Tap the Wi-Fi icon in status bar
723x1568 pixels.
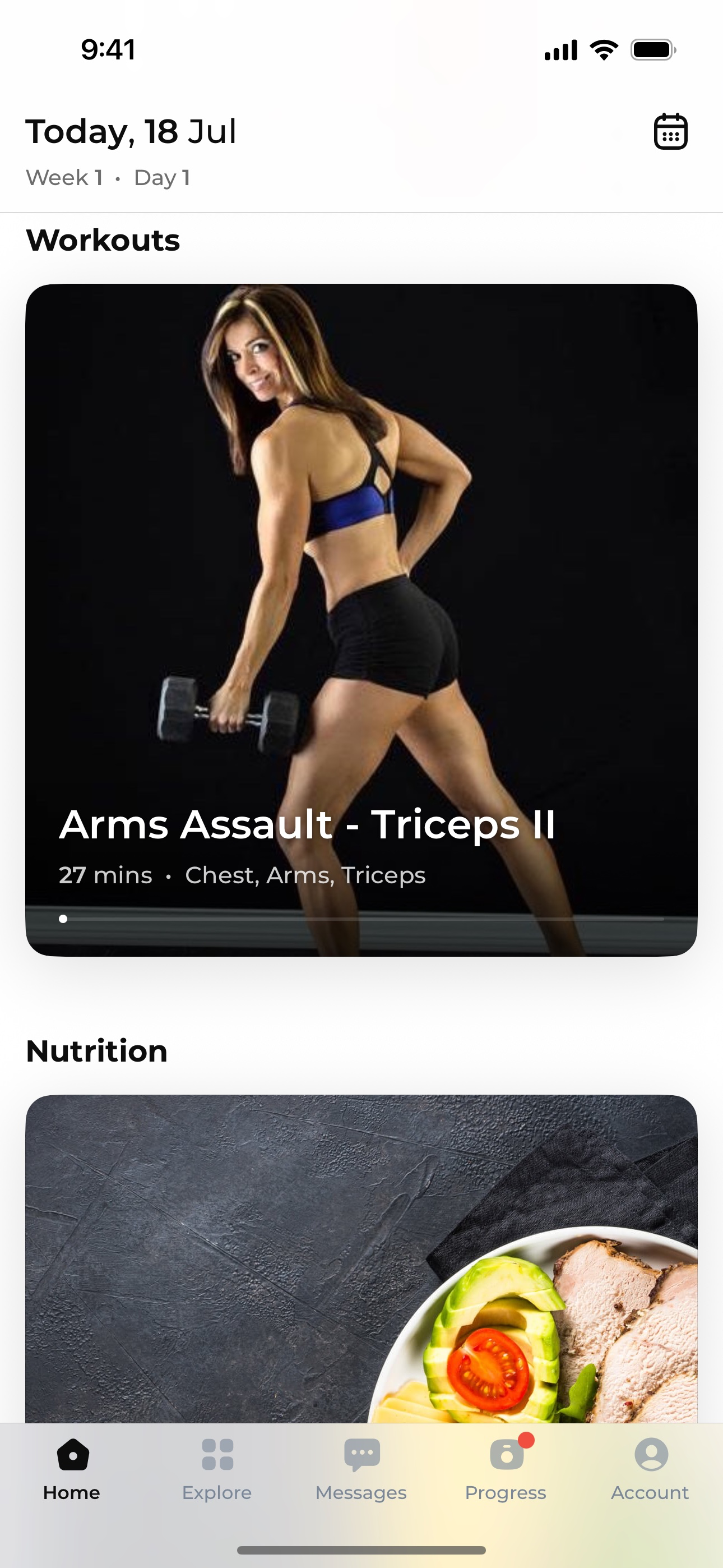click(x=603, y=50)
